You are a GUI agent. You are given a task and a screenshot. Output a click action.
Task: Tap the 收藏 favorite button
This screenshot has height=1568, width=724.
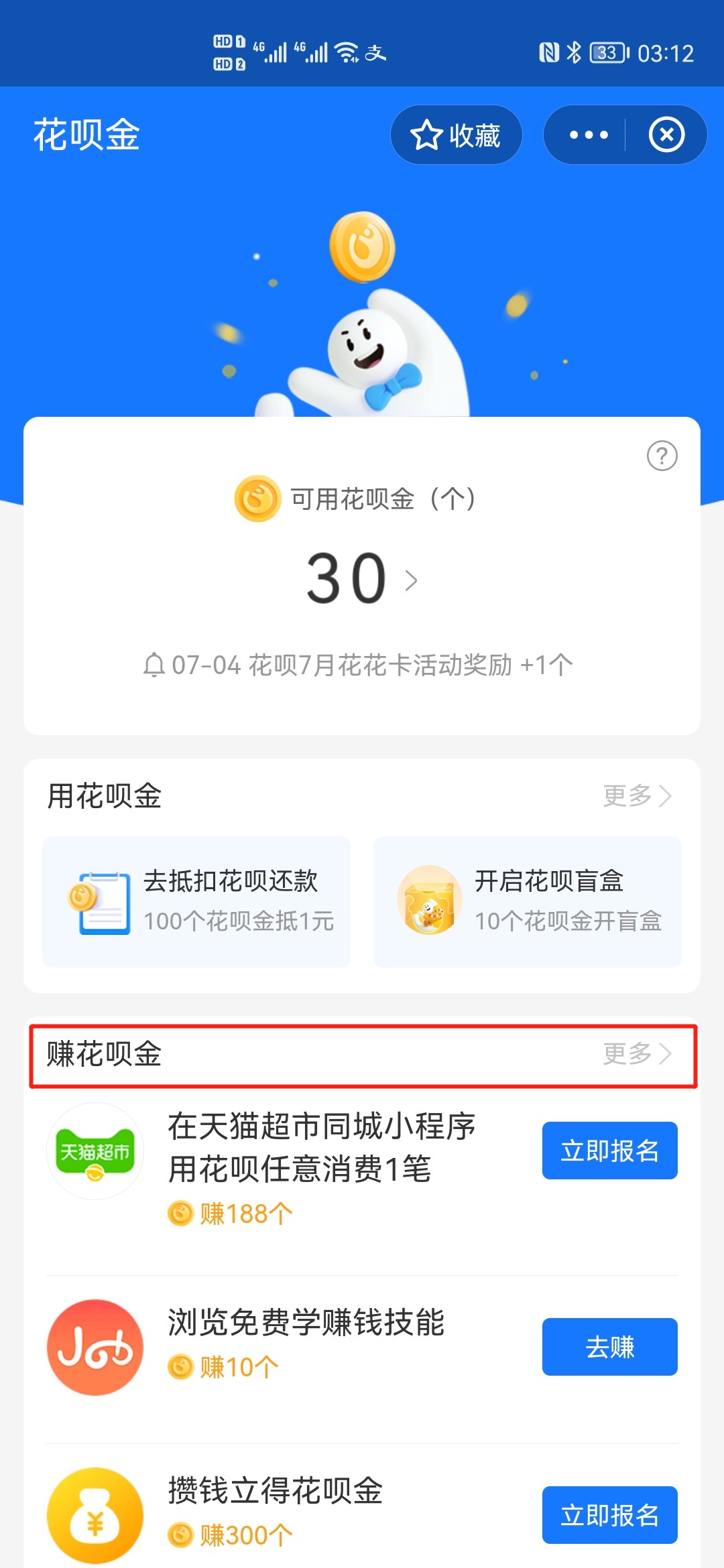click(x=456, y=135)
